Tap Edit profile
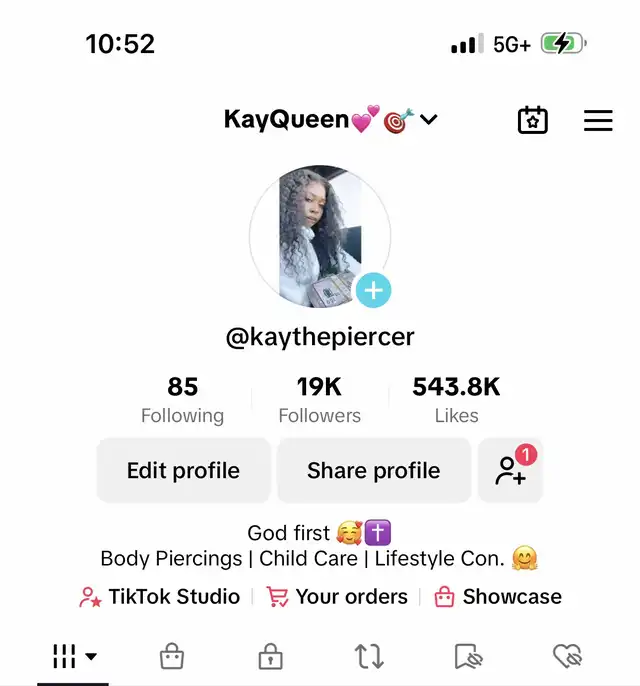 [183, 470]
